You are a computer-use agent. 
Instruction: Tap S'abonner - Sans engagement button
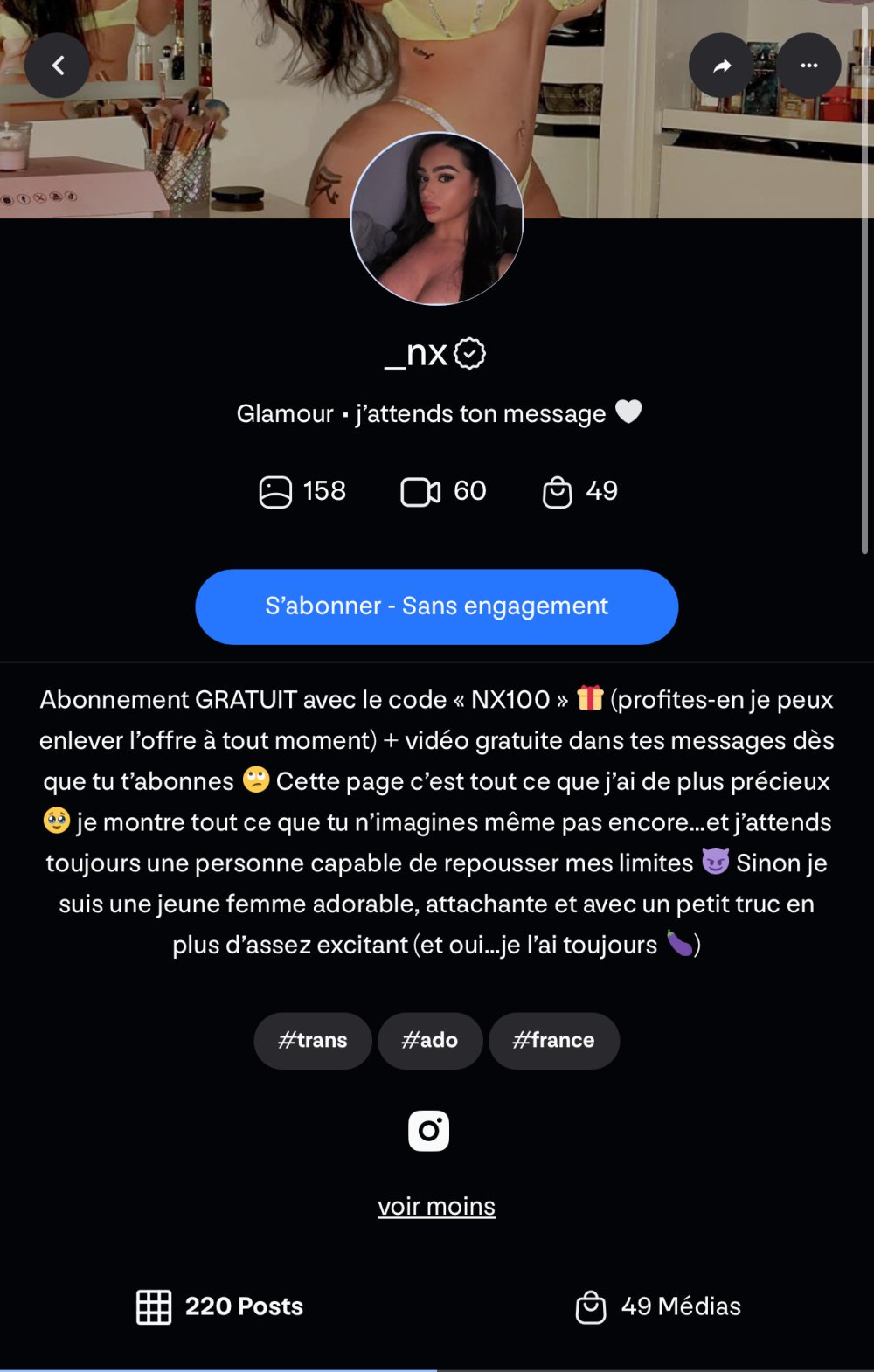pyautogui.click(x=436, y=606)
